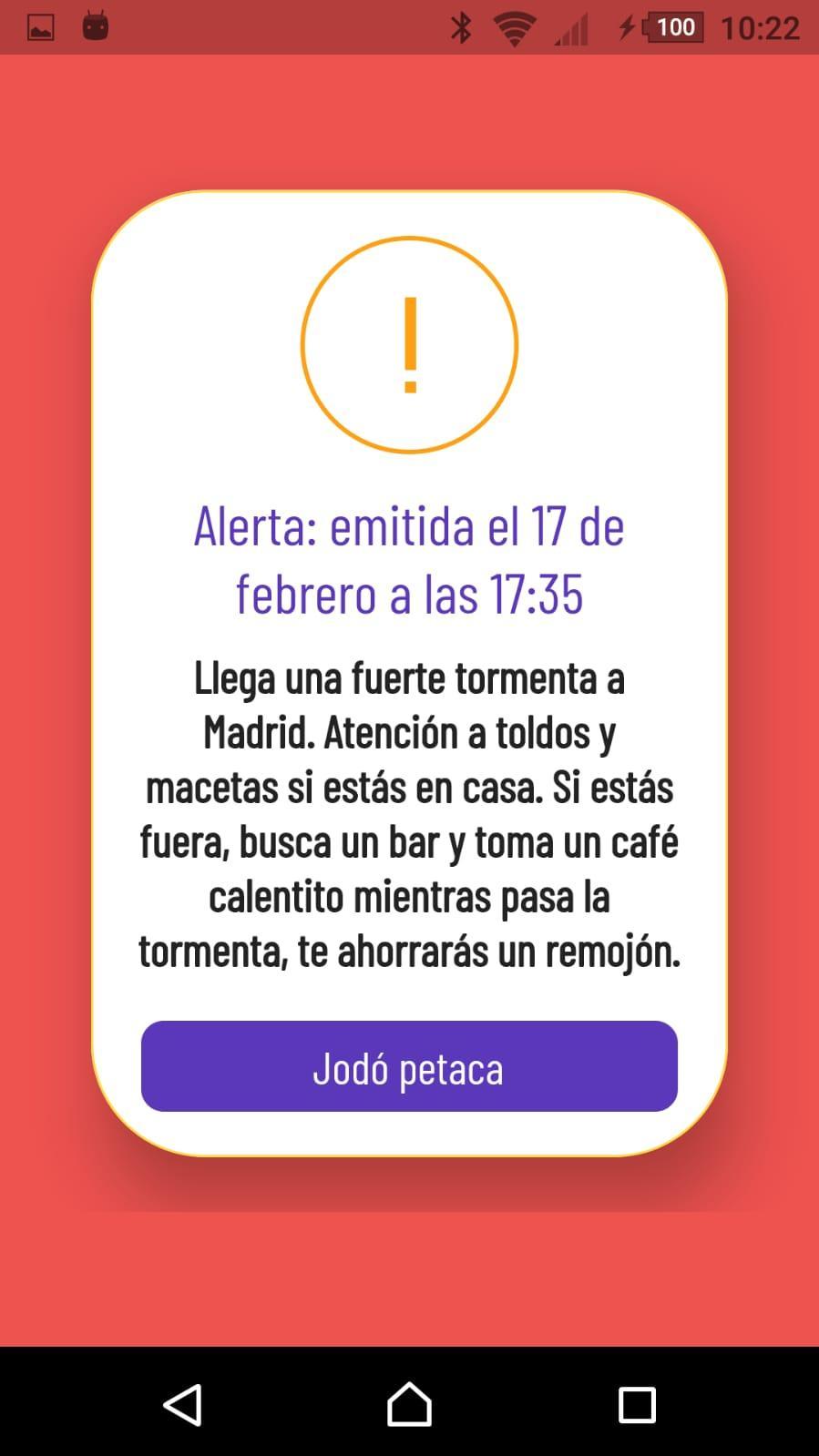Return to the home screen

click(409, 1404)
